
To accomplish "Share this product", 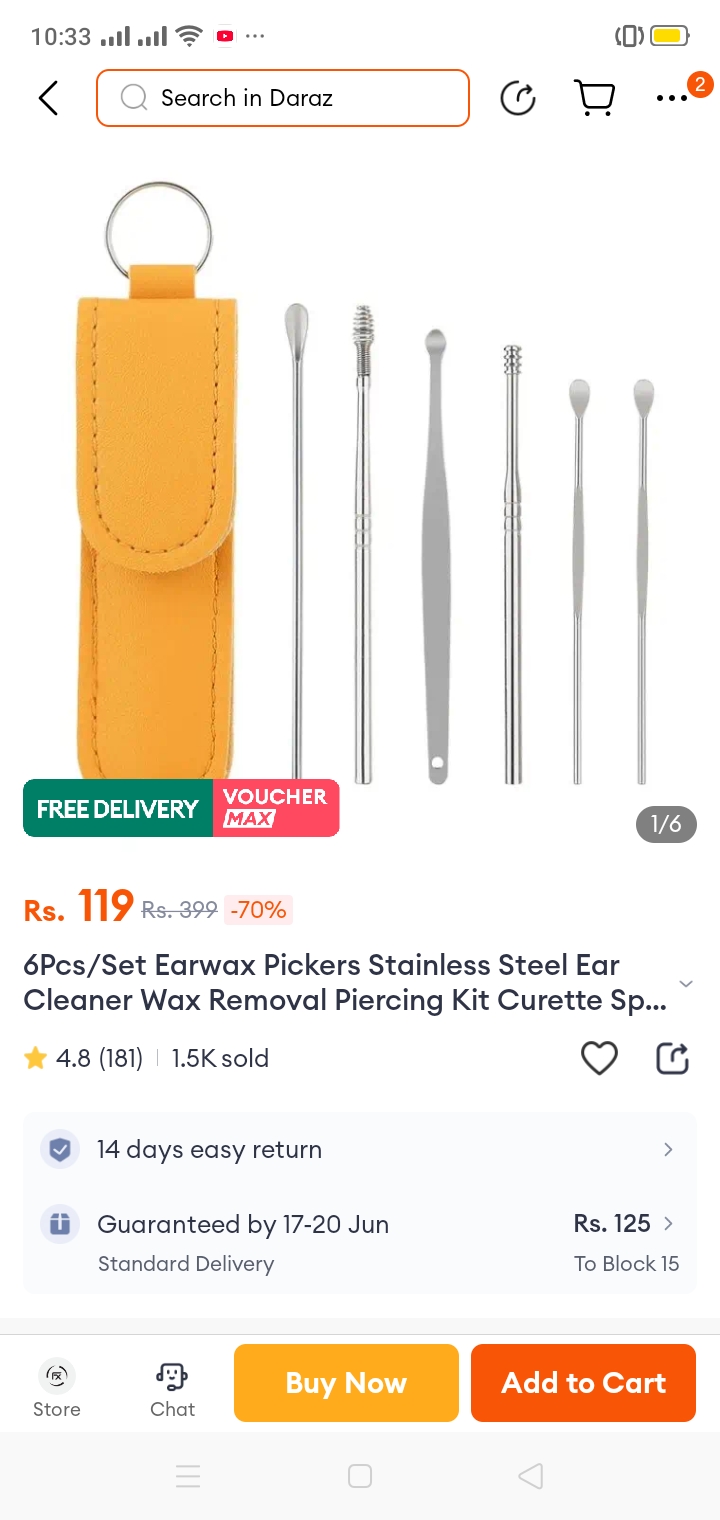I will [x=672, y=1058].
